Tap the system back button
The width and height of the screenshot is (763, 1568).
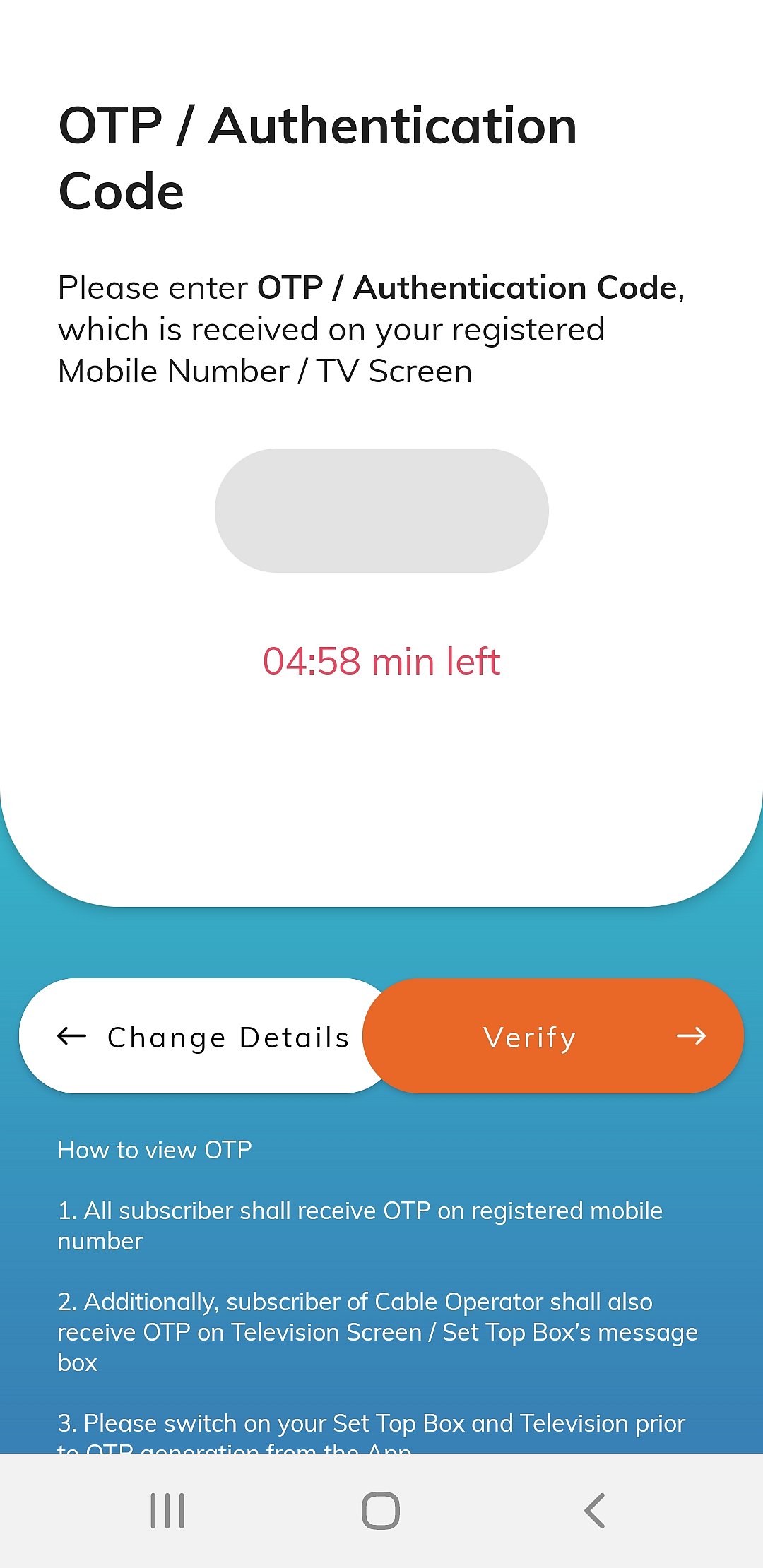595,1511
